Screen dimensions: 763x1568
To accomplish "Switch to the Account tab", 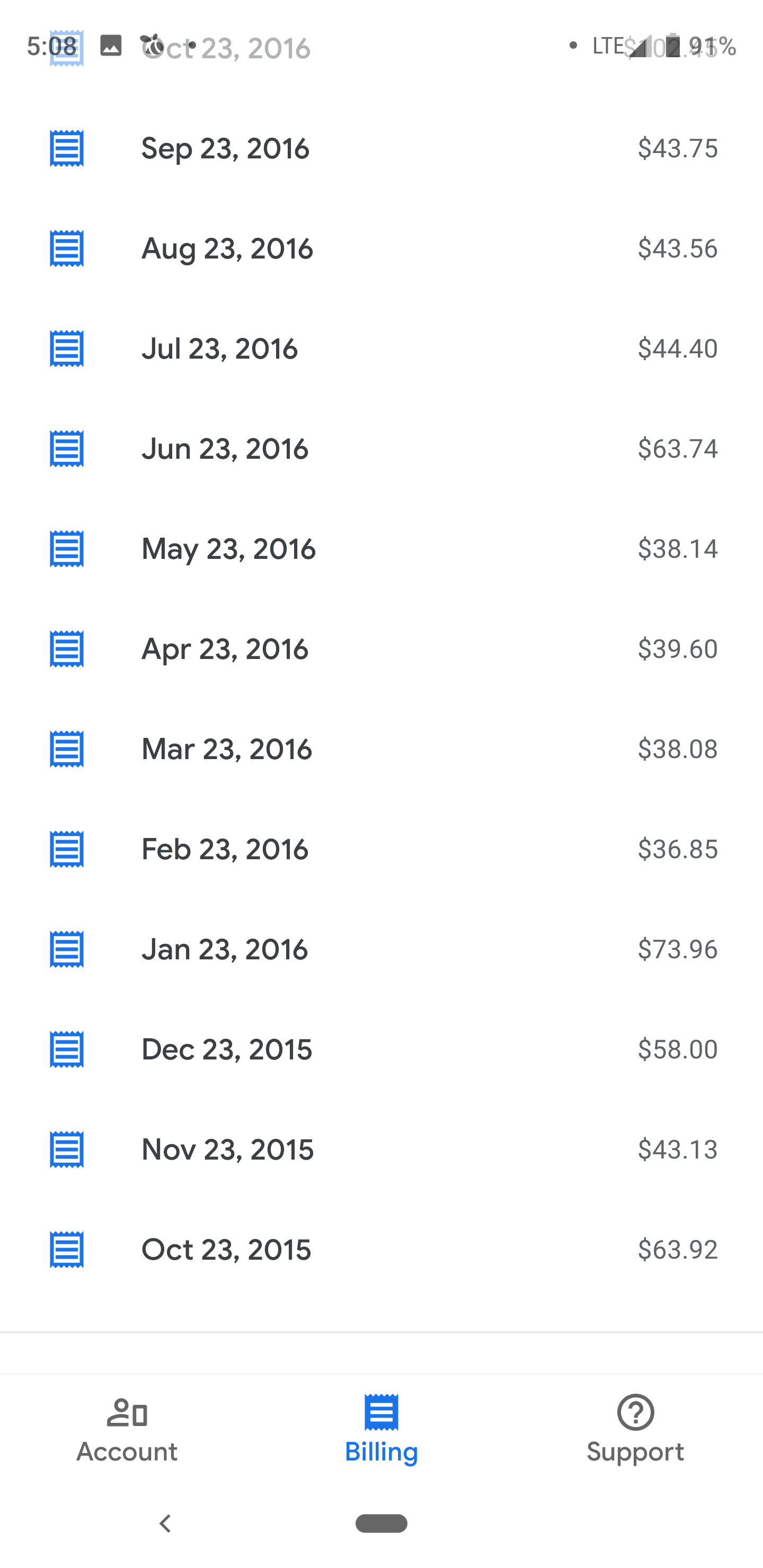I will [127, 1428].
